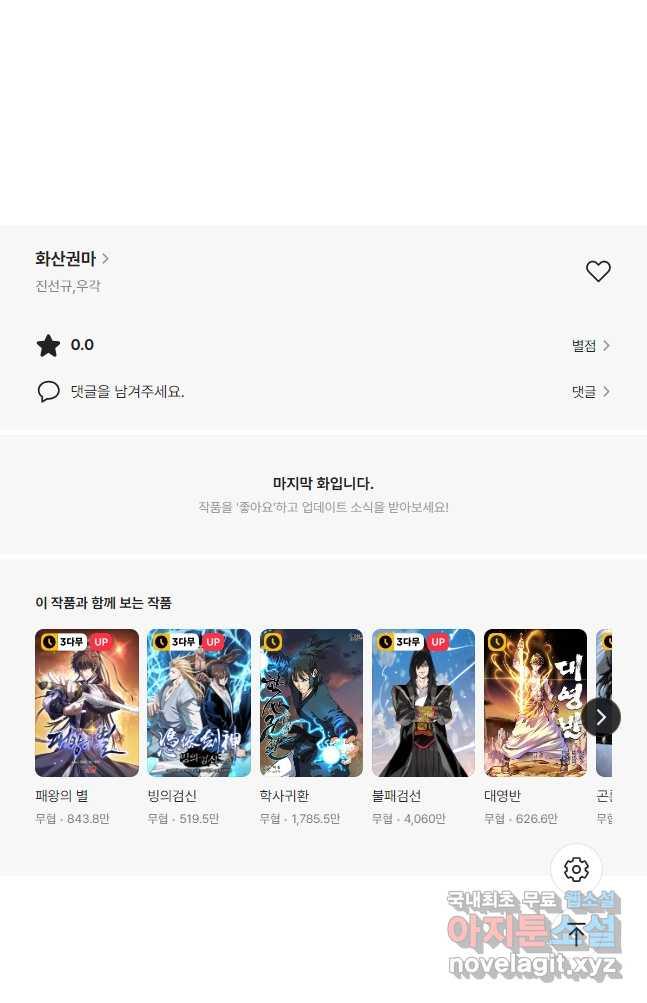The image size is (647, 1003).
Task: Like this series with the heart icon
Action: [598, 271]
